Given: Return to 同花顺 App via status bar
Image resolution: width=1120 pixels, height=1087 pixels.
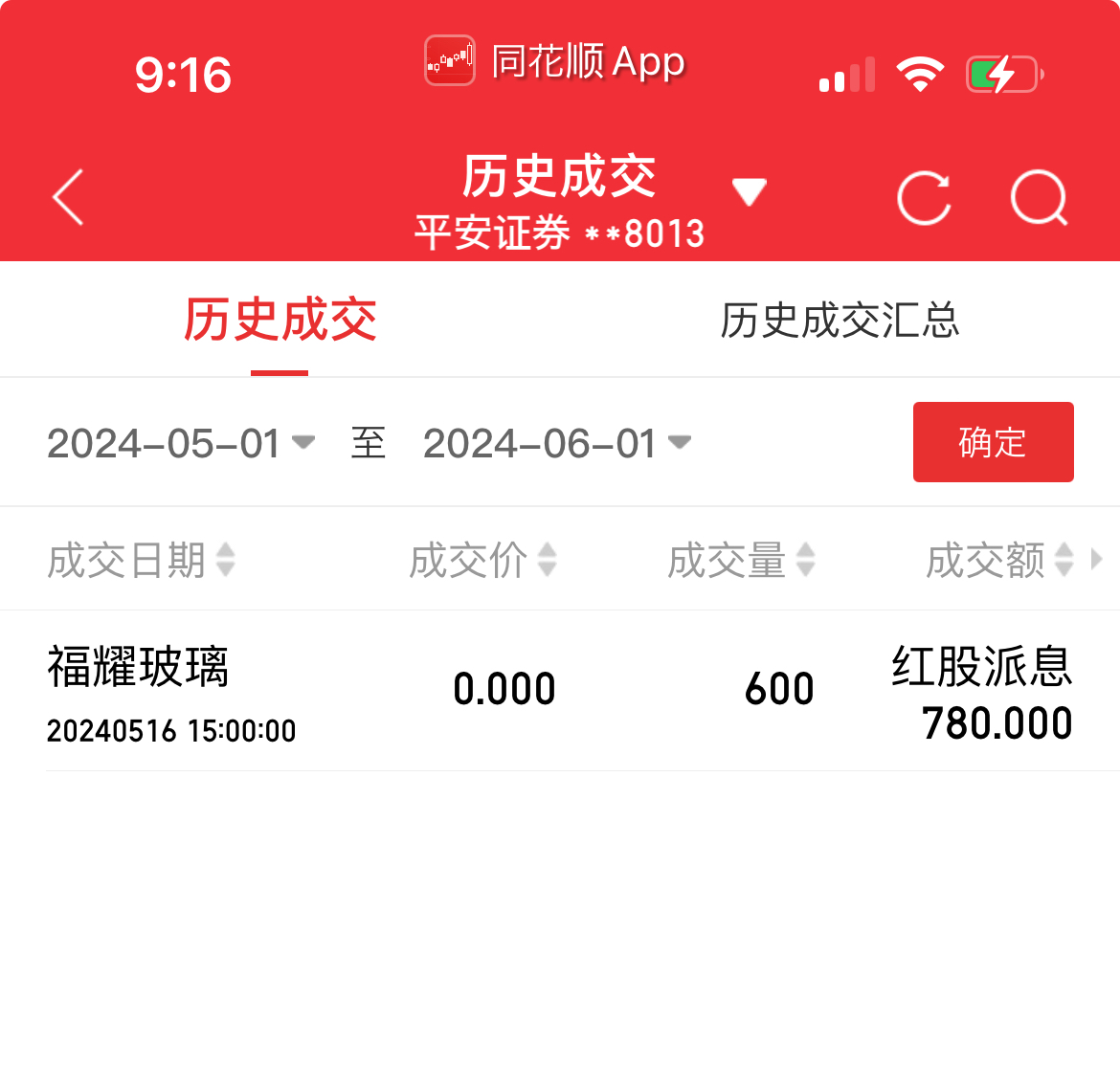Looking at the screenshot, I should (x=556, y=62).
